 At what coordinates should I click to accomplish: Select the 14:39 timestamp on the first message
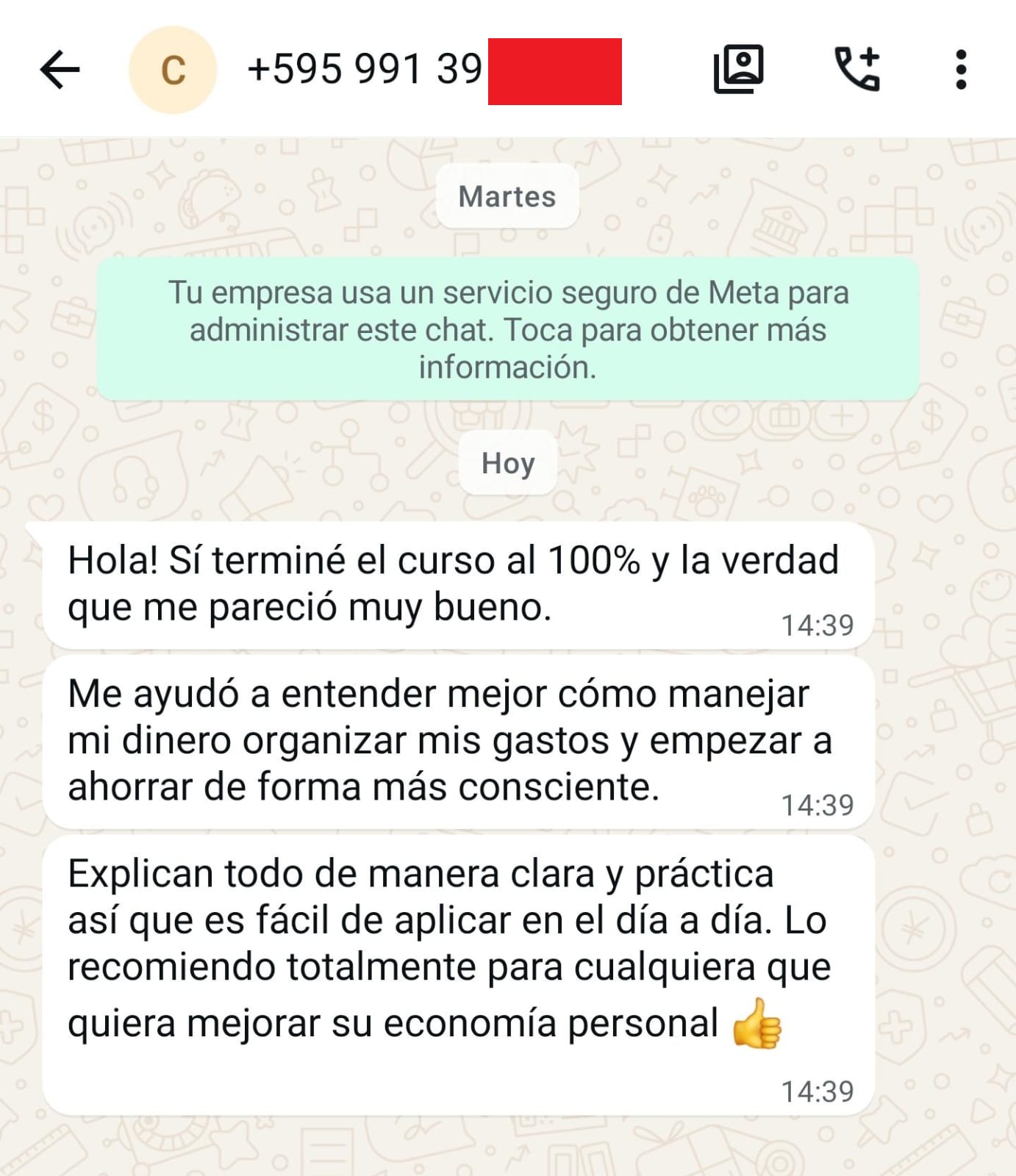(818, 625)
